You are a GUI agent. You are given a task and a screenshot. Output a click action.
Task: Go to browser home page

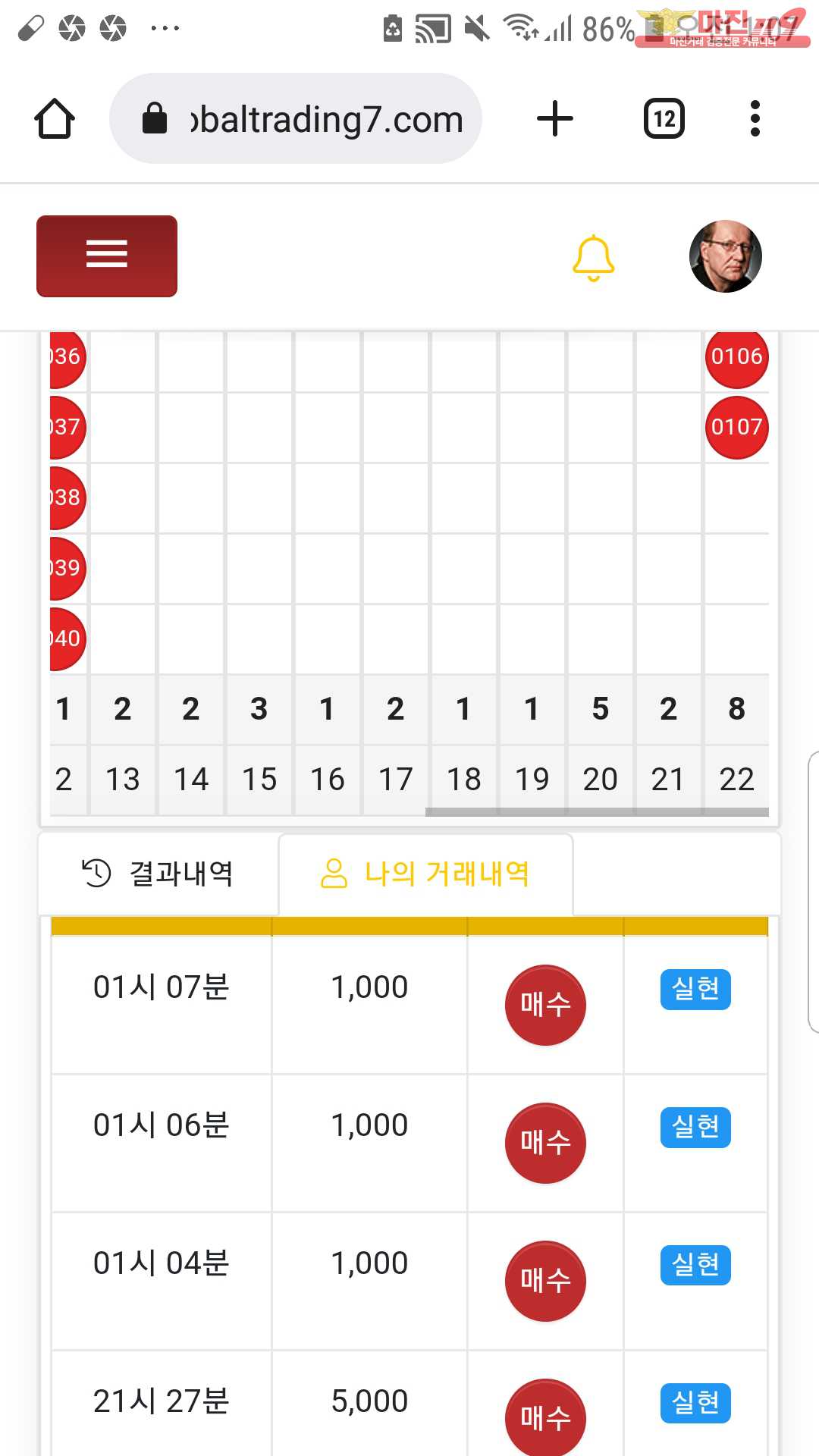click(x=55, y=119)
